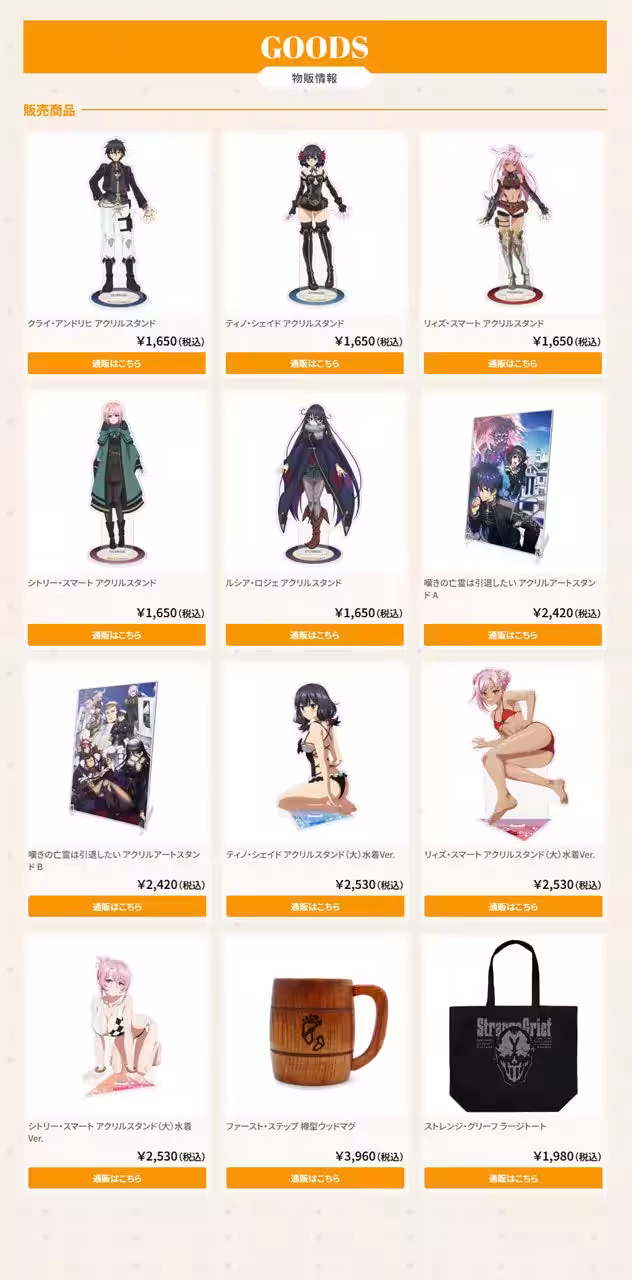Tap 通販はこちら for クライ・アンドリヒ アクリルスタンド

[117, 364]
